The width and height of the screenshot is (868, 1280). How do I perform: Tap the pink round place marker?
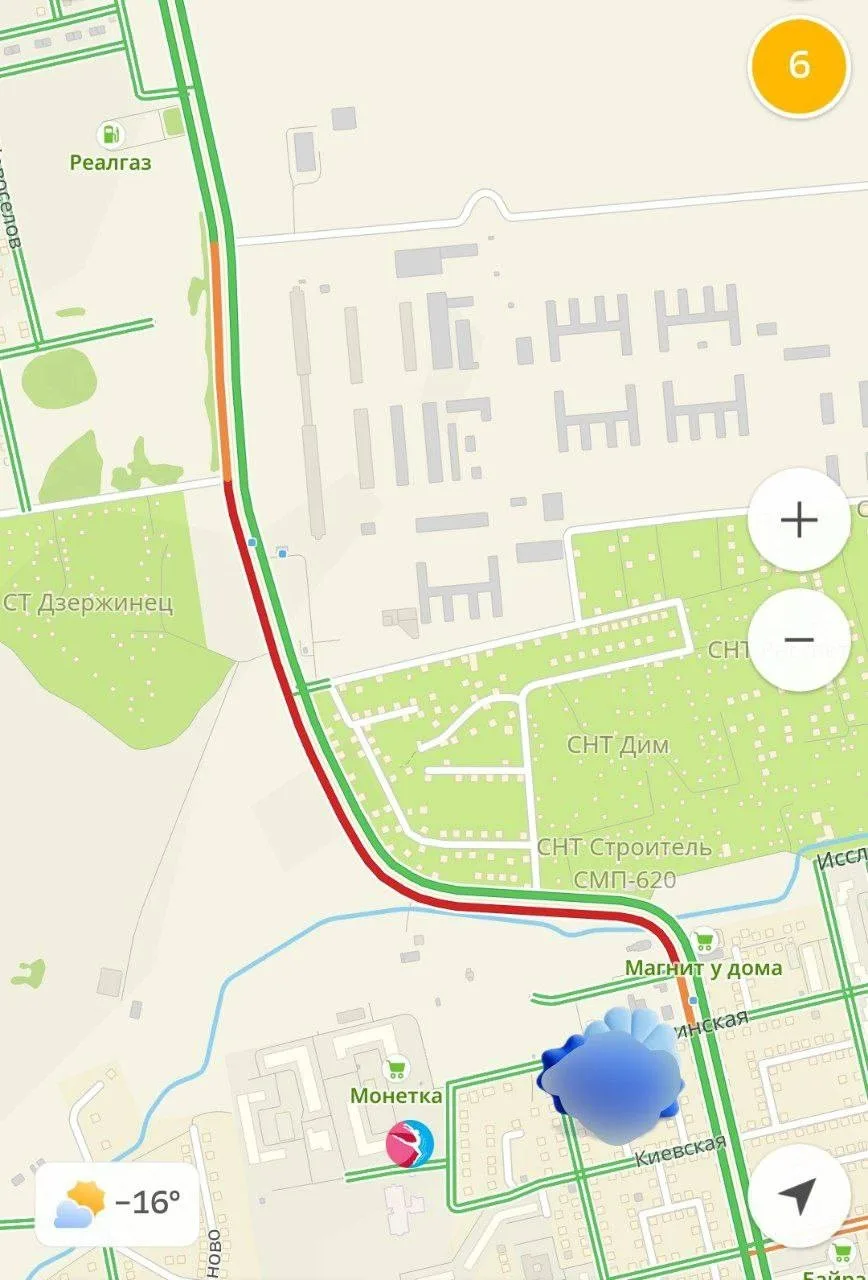(x=410, y=1143)
